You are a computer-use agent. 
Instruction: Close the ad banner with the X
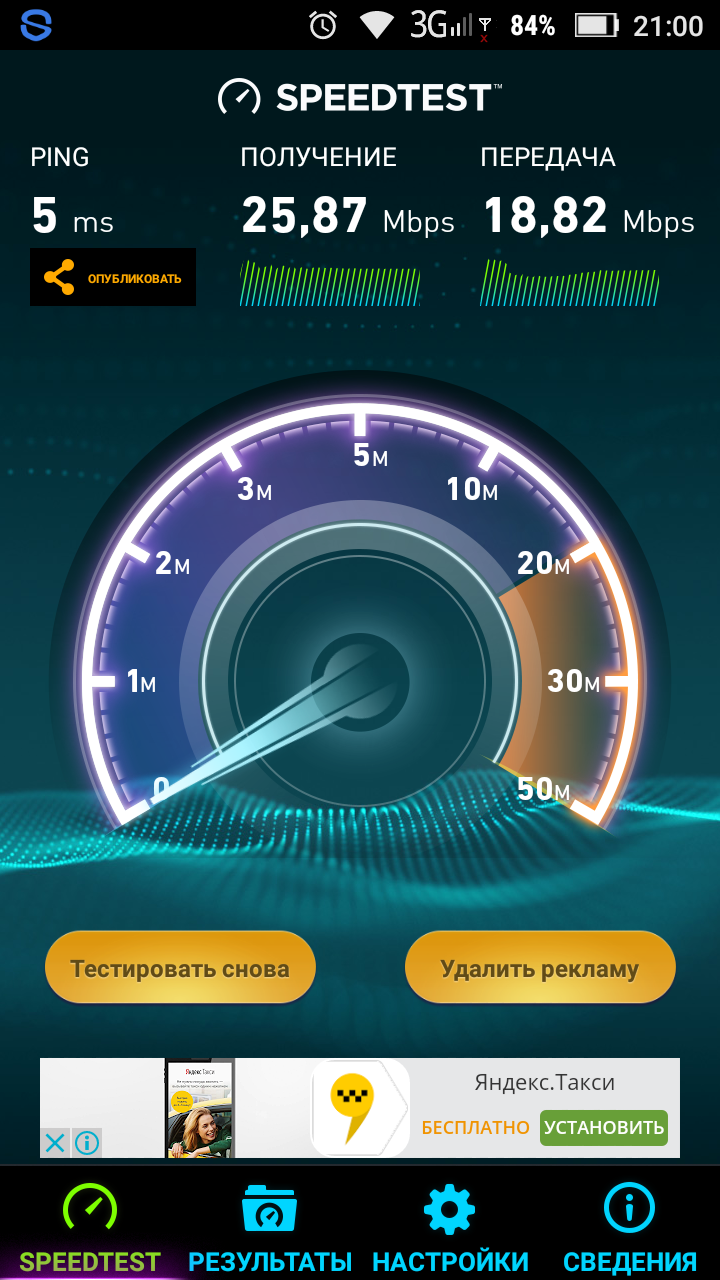coord(55,1142)
